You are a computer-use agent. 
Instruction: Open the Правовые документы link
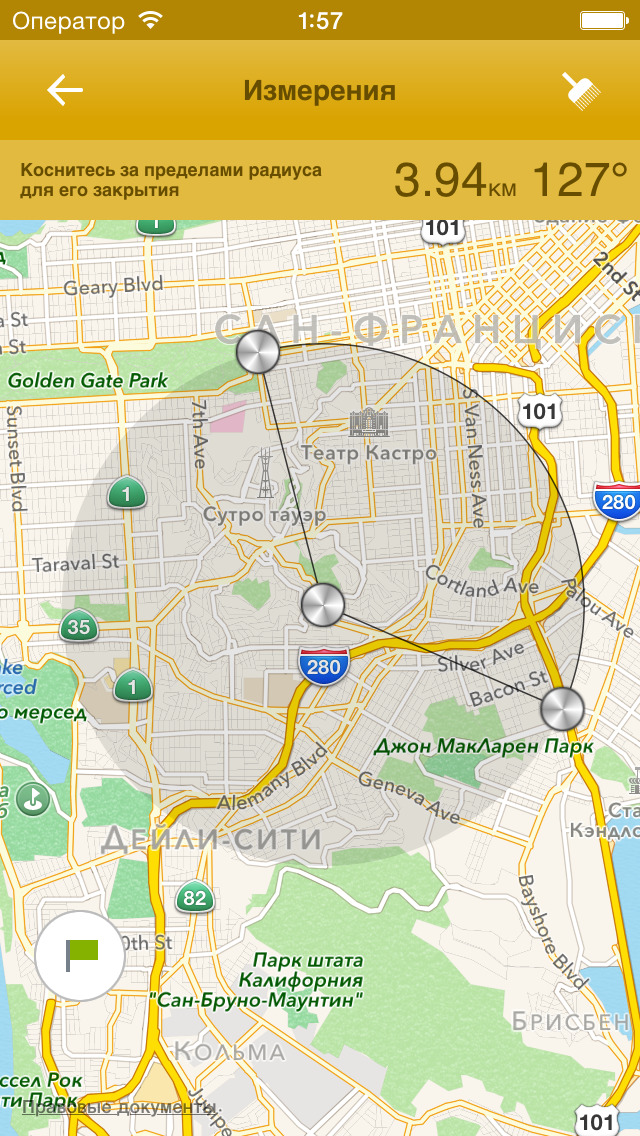click(118, 1107)
